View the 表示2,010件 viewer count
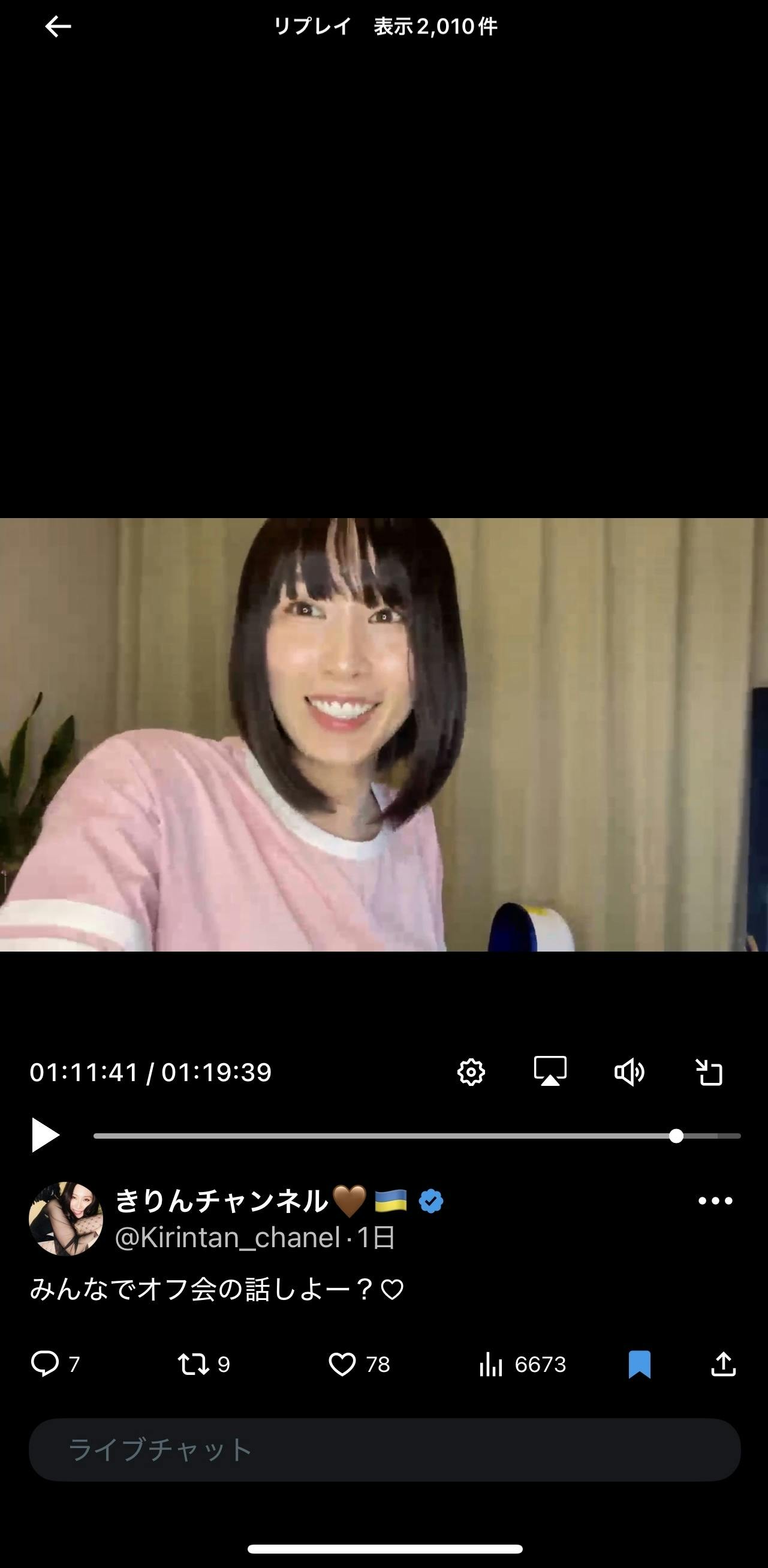 point(436,27)
